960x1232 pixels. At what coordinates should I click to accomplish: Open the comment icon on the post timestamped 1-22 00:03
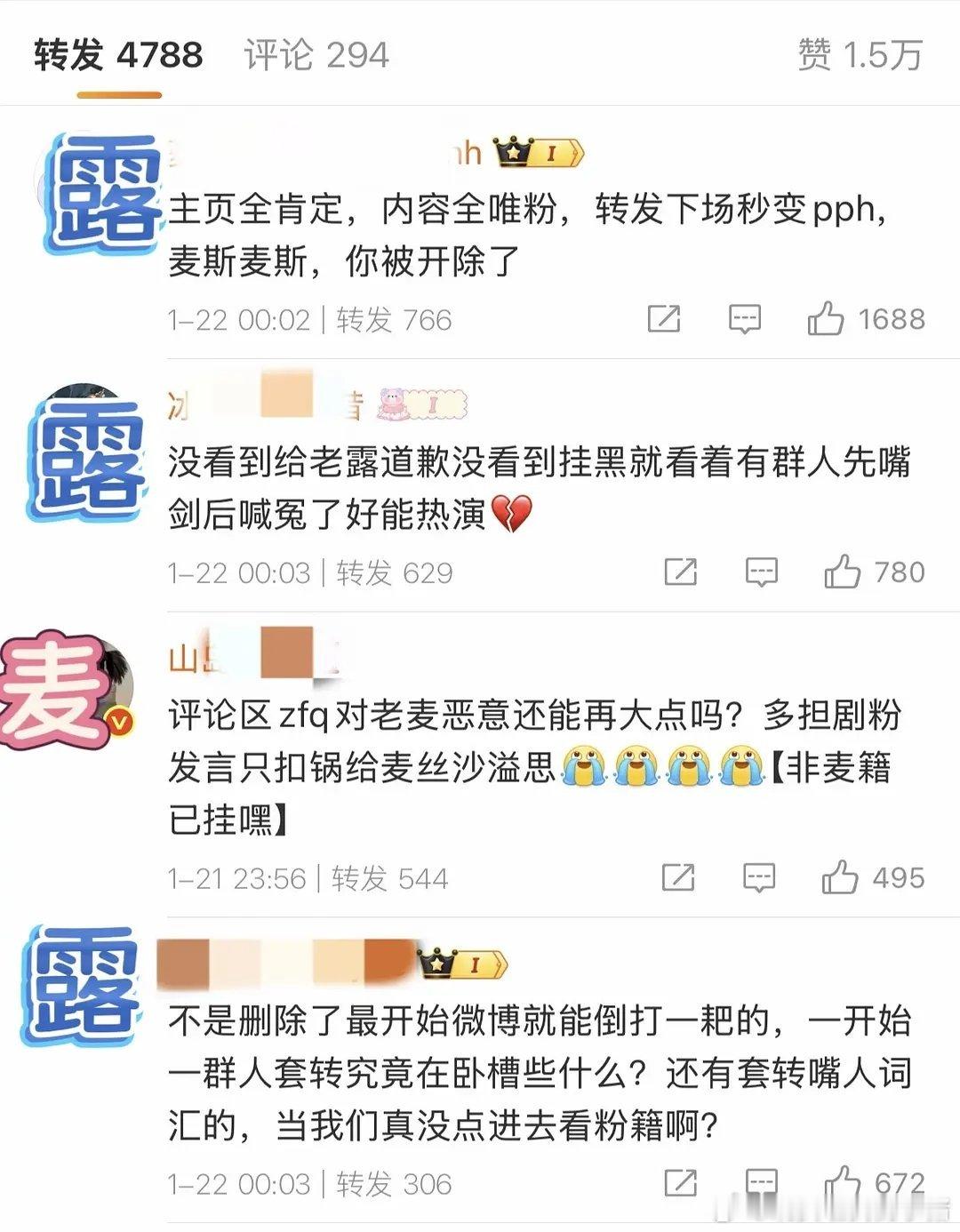(763, 573)
